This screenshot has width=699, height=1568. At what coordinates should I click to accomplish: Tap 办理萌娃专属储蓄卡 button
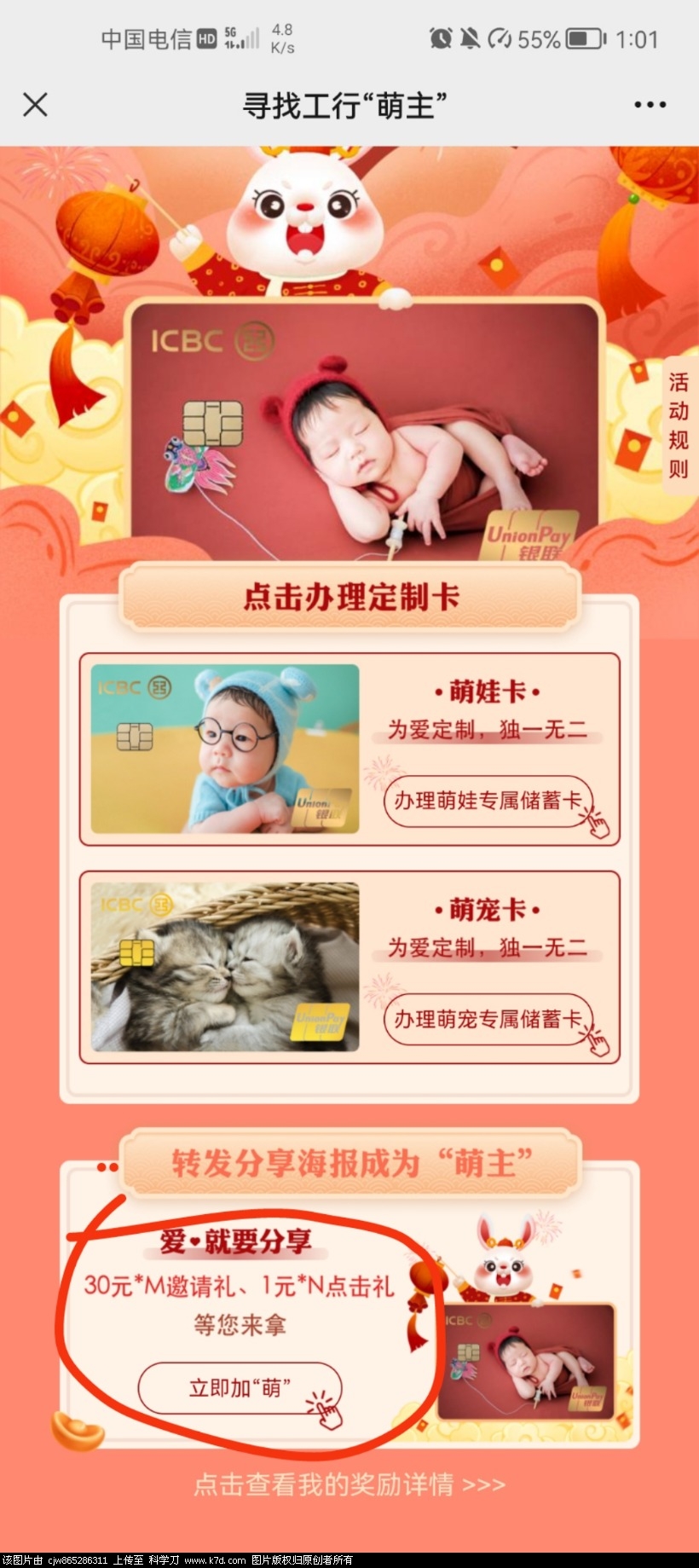pyautogui.click(x=488, y=801)
